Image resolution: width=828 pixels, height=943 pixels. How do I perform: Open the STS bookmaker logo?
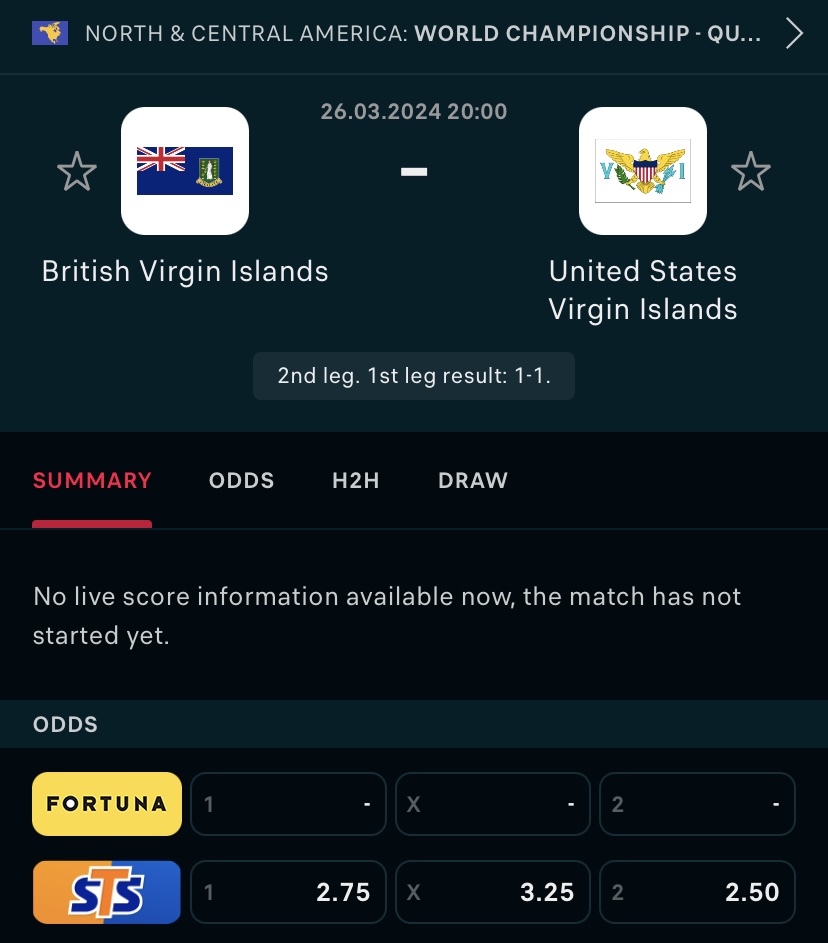[107, 892]
